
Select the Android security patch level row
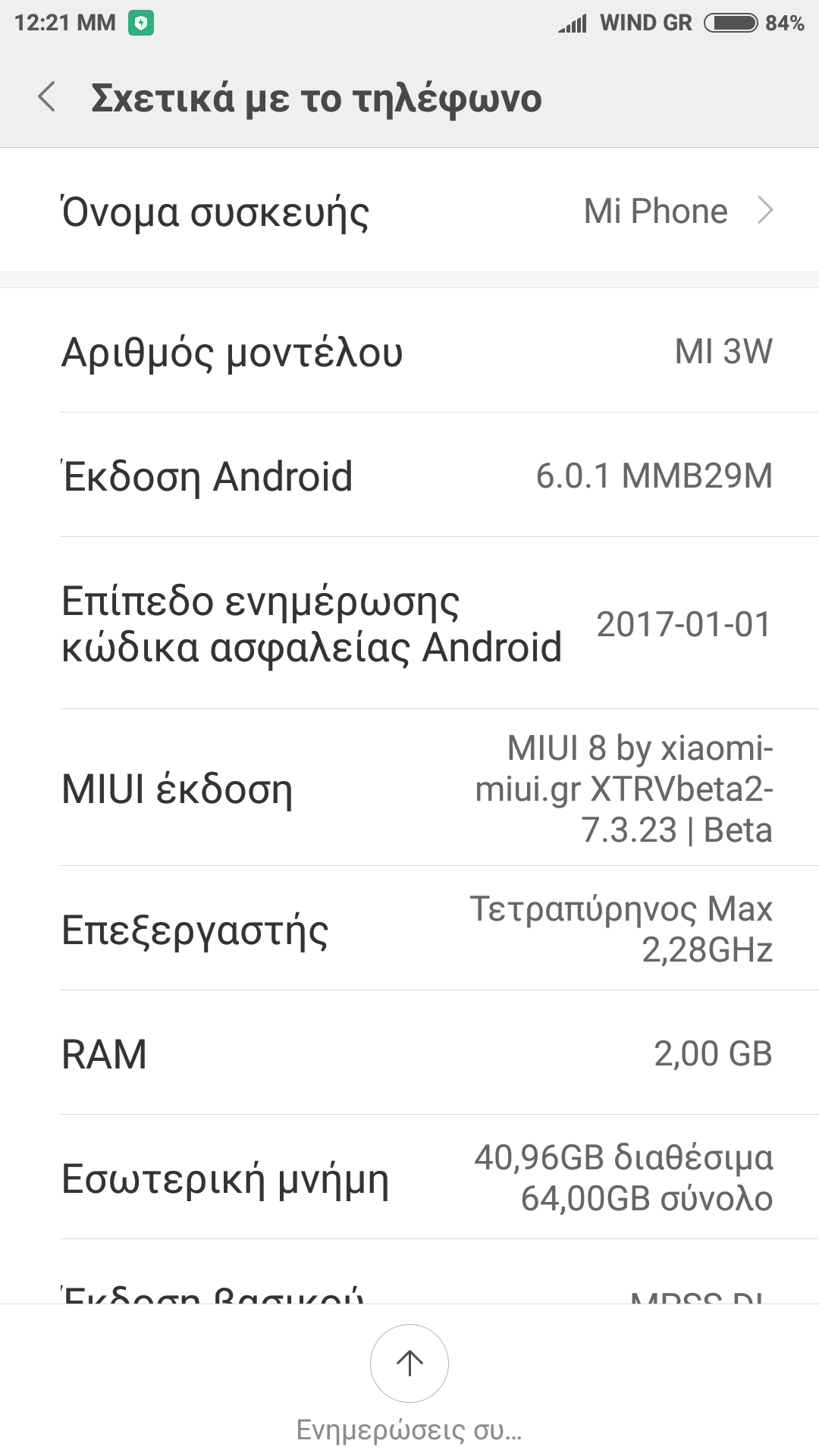coord(409,624)
